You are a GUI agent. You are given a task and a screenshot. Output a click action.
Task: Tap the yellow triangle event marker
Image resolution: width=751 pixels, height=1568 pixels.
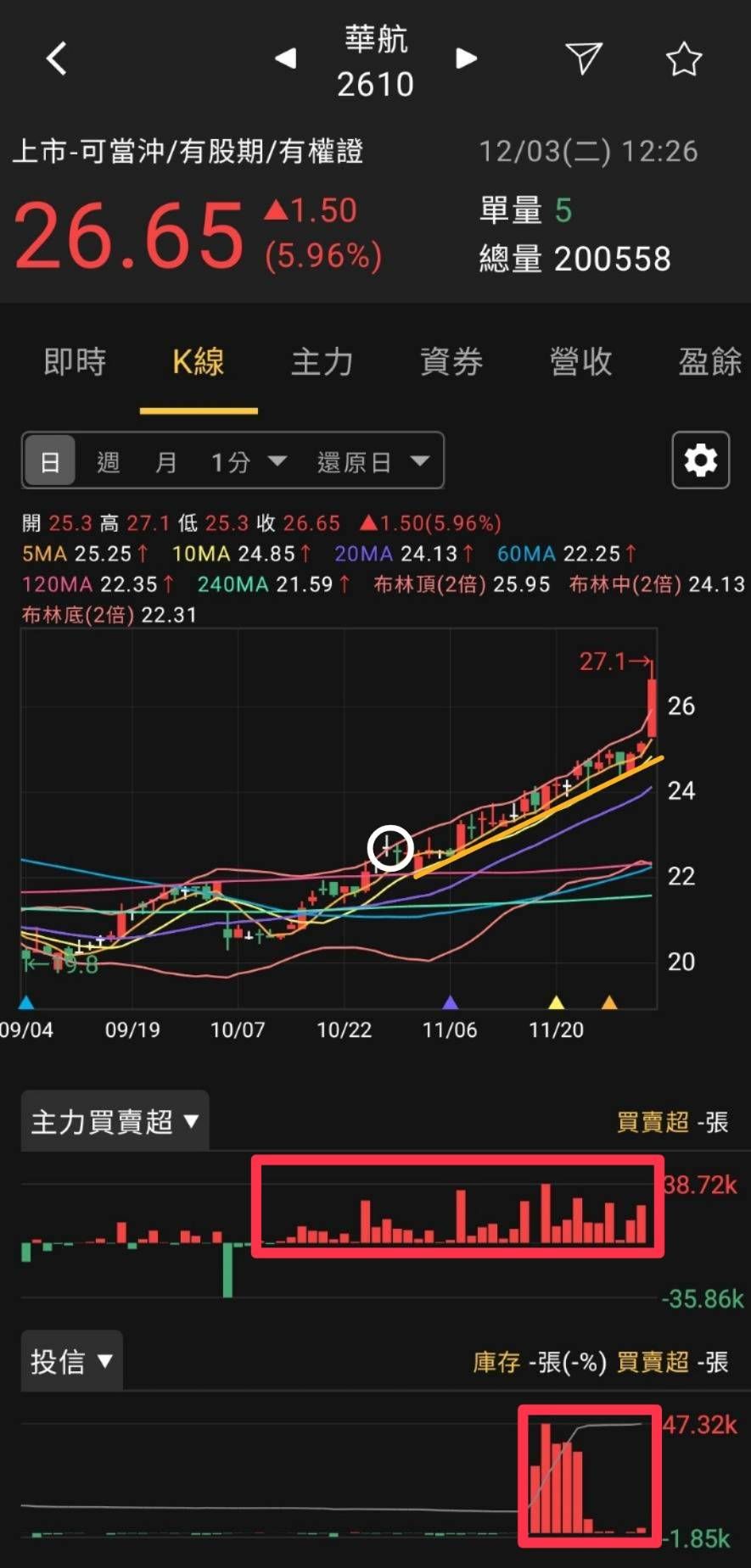click(x=556, y=1003)
